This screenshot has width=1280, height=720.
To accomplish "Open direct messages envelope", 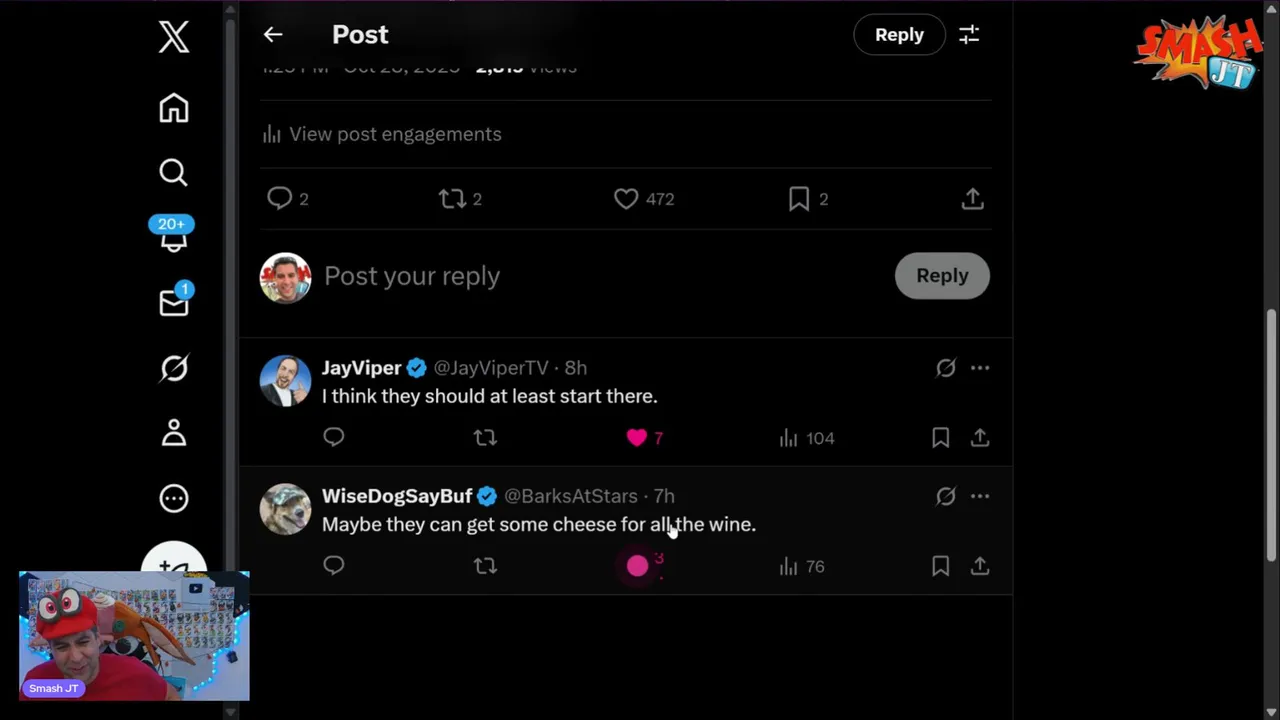I will 174,303.
